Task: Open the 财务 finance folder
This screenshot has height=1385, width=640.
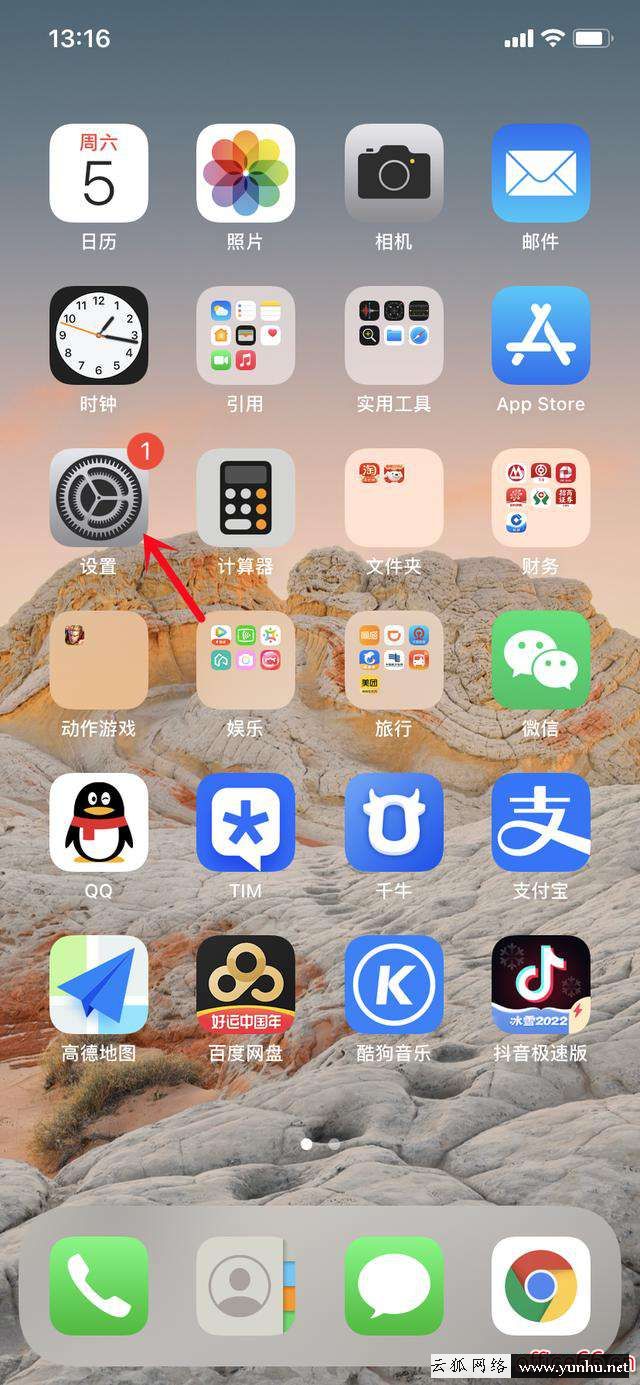Action: (x=540, y=497)
